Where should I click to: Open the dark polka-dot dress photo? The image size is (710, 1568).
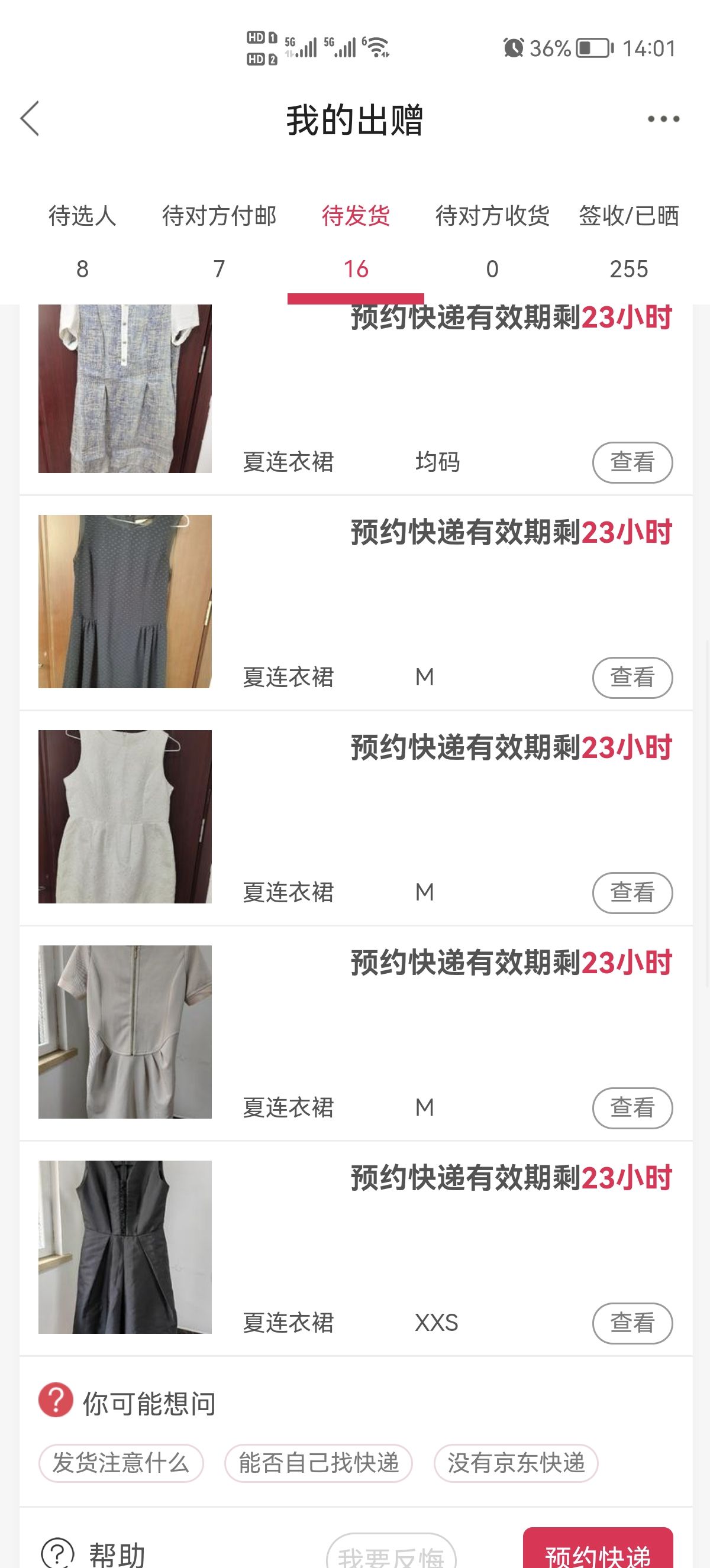pos(125,601)
